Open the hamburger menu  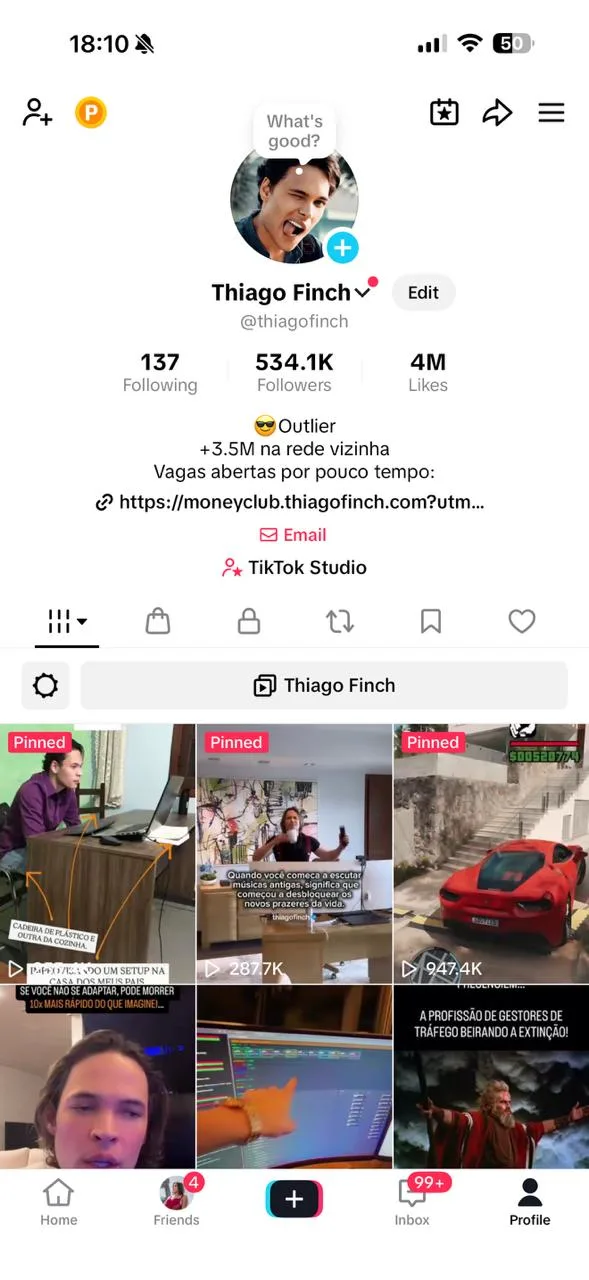(551, 112)
